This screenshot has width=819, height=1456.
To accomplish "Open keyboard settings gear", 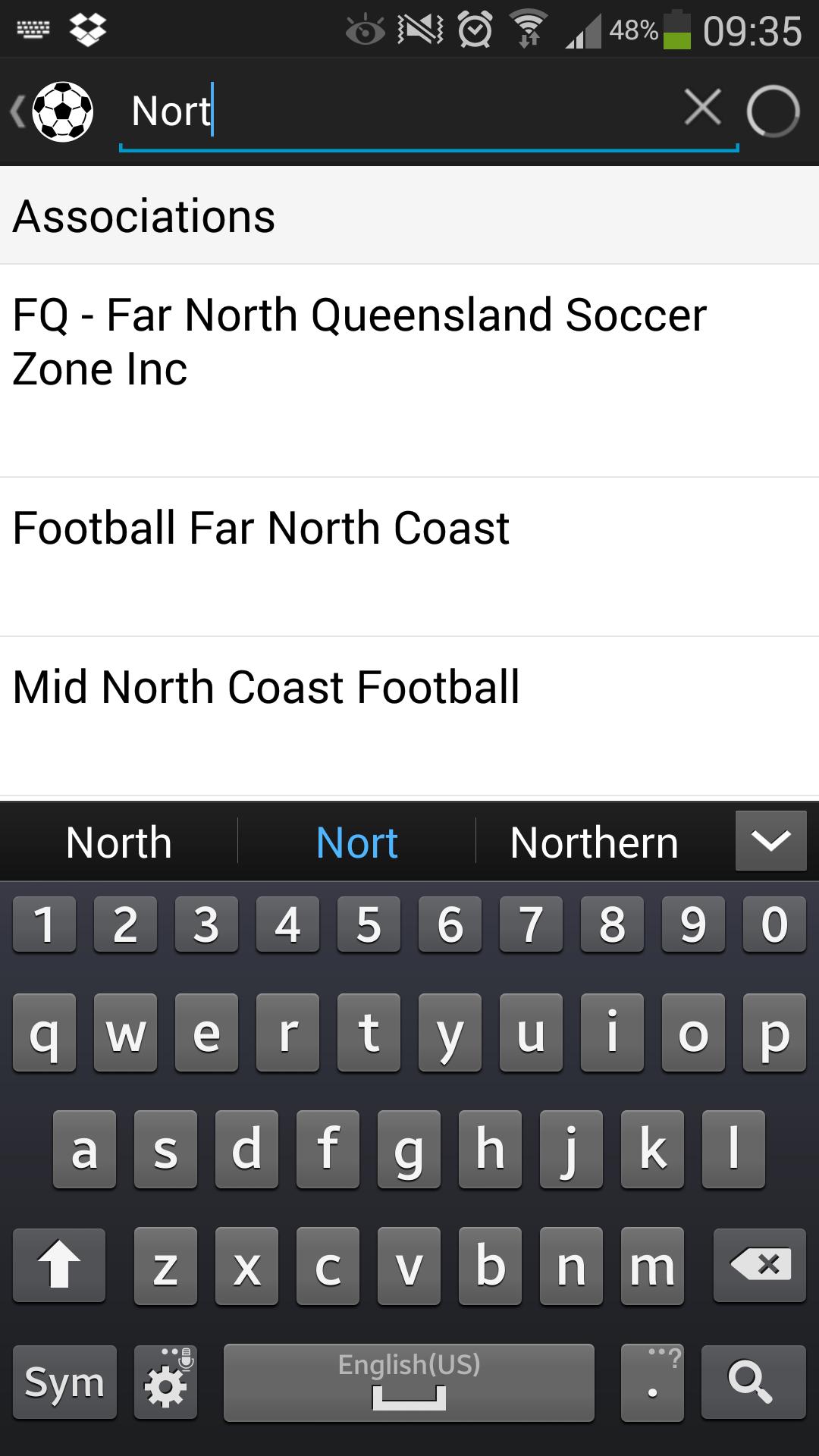I will pos(166,1381).
